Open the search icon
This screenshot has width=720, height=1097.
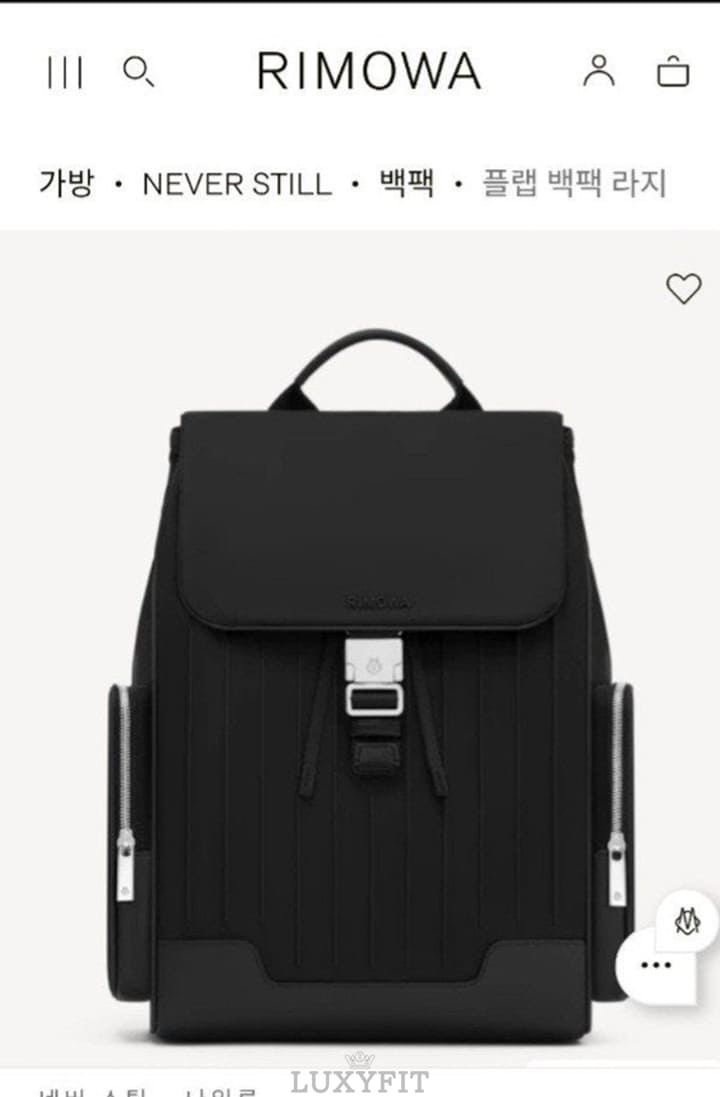[x=137, y=72]
